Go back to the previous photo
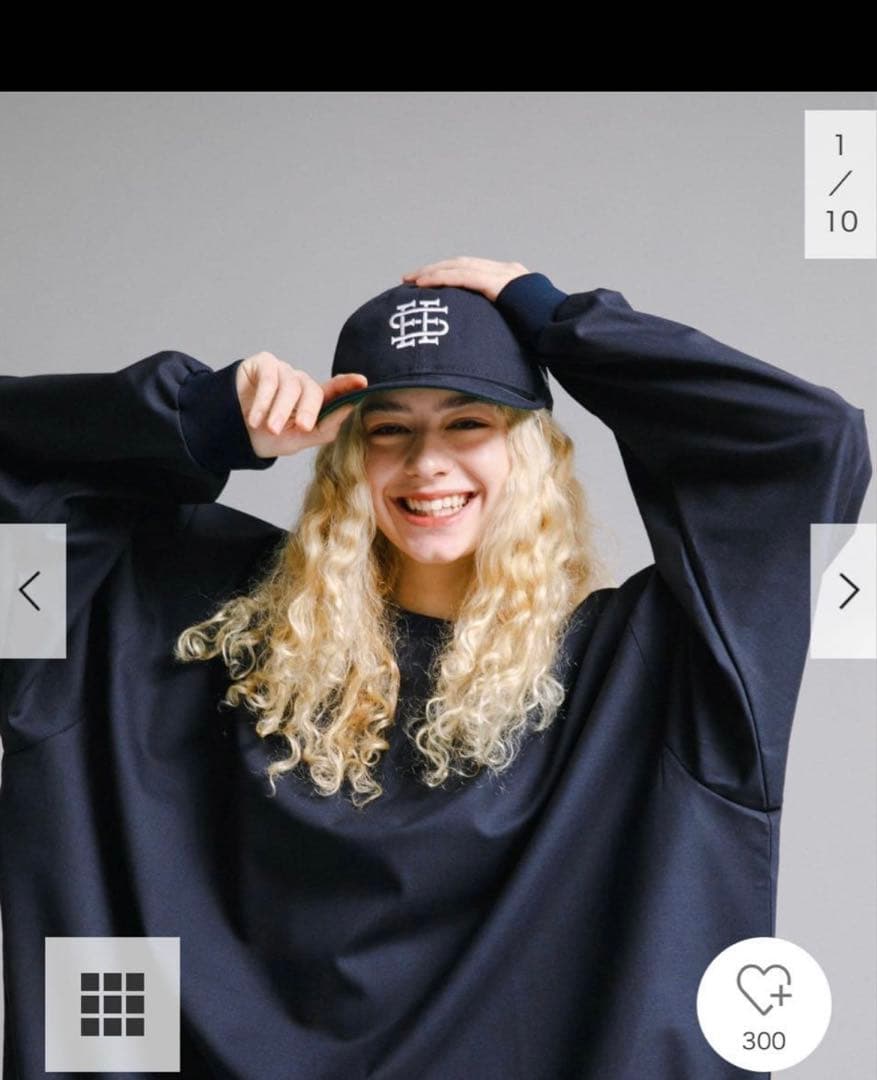This screenshot has width=877, height=1080. point(27,589)
